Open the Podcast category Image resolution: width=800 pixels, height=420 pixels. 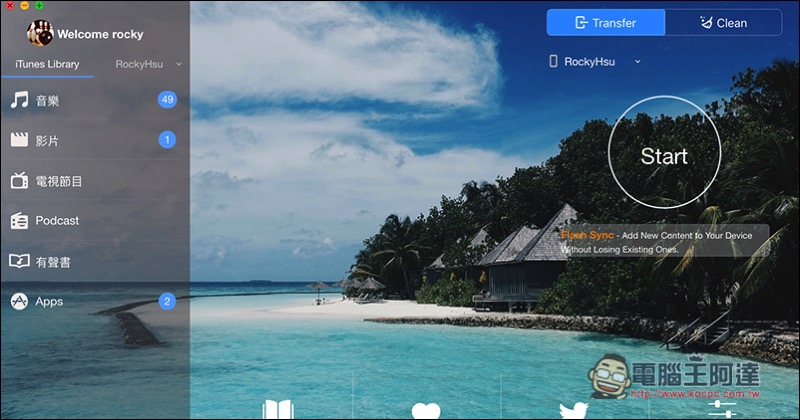coord(56,220)
